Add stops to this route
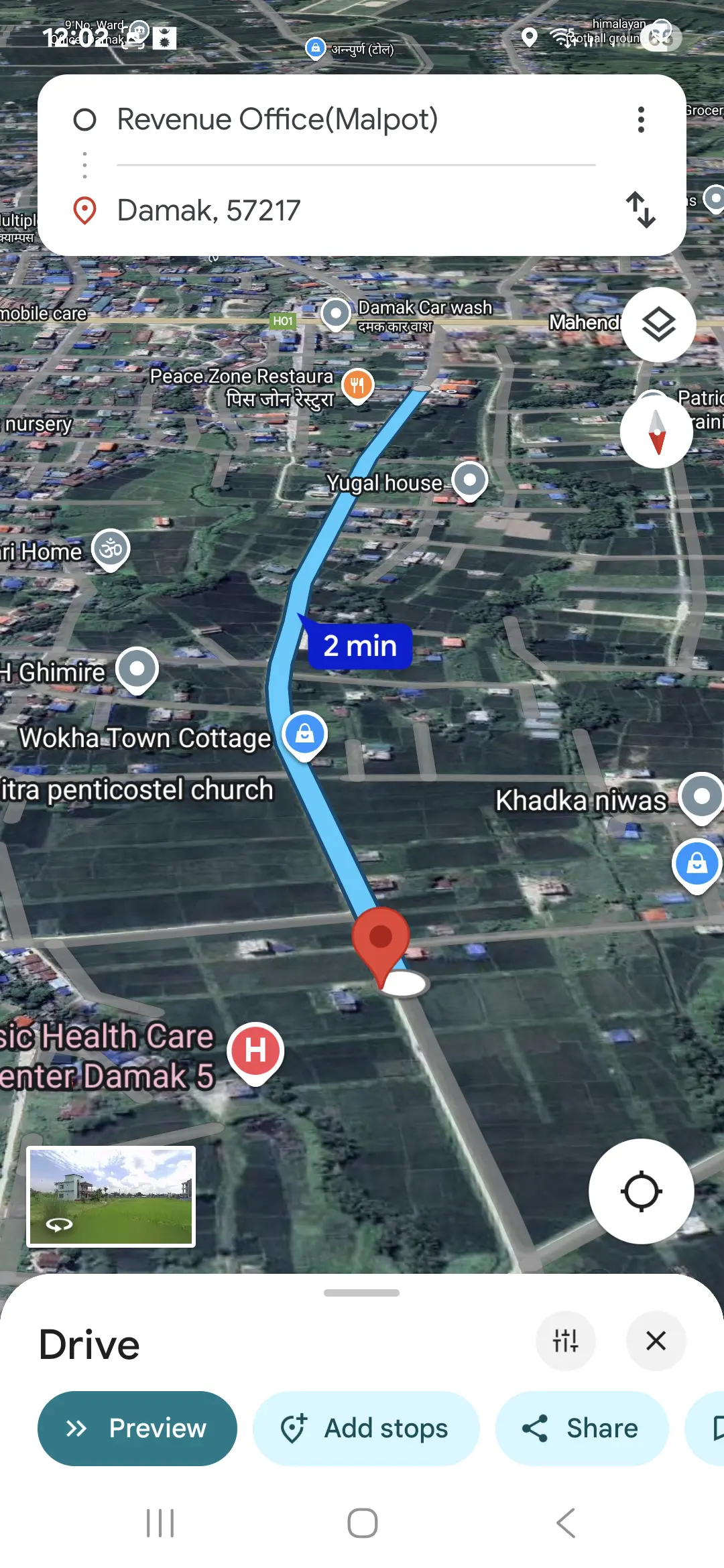 [x=366, y=1428]
